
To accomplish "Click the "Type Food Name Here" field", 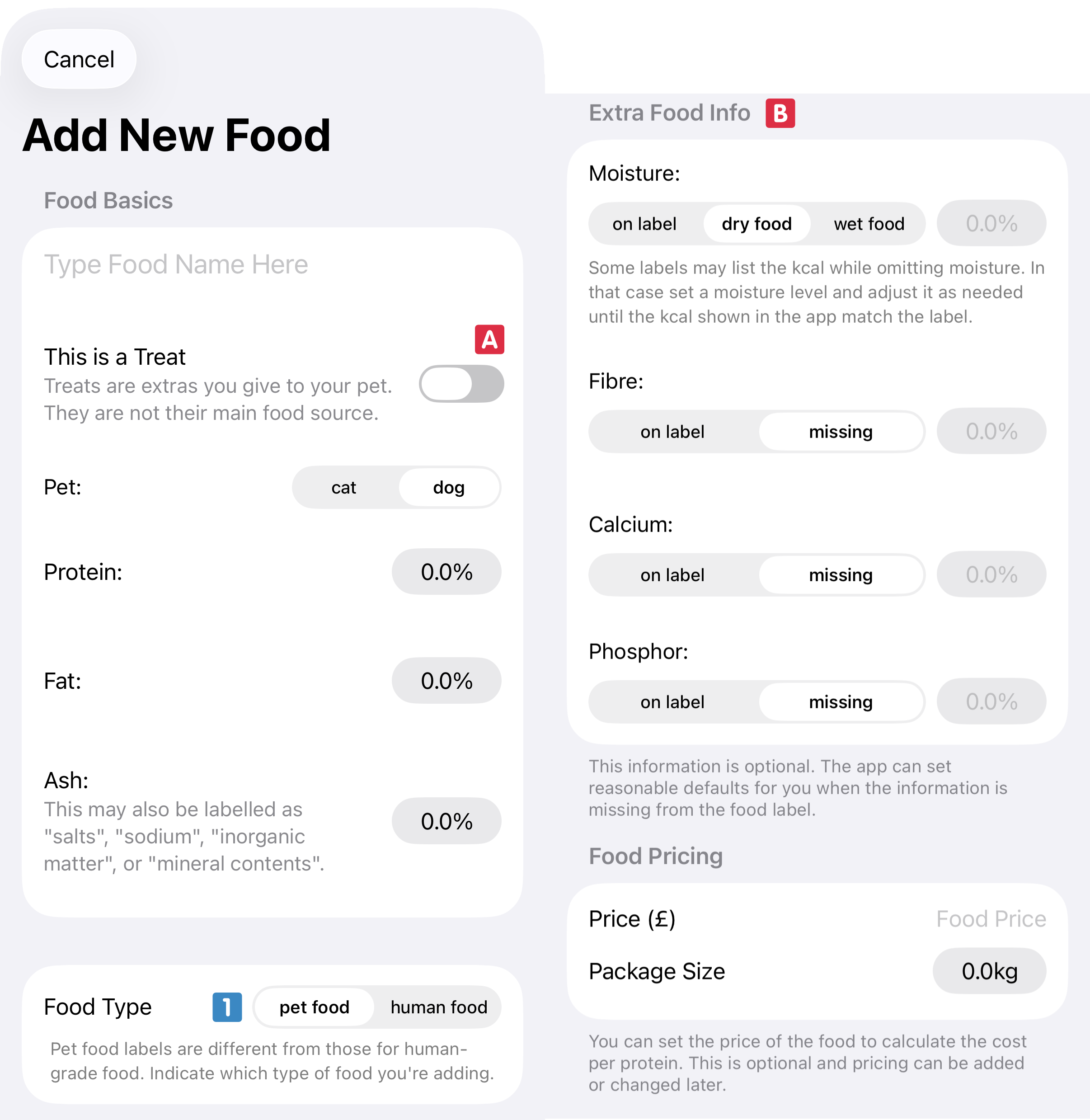I will (229, 264).
